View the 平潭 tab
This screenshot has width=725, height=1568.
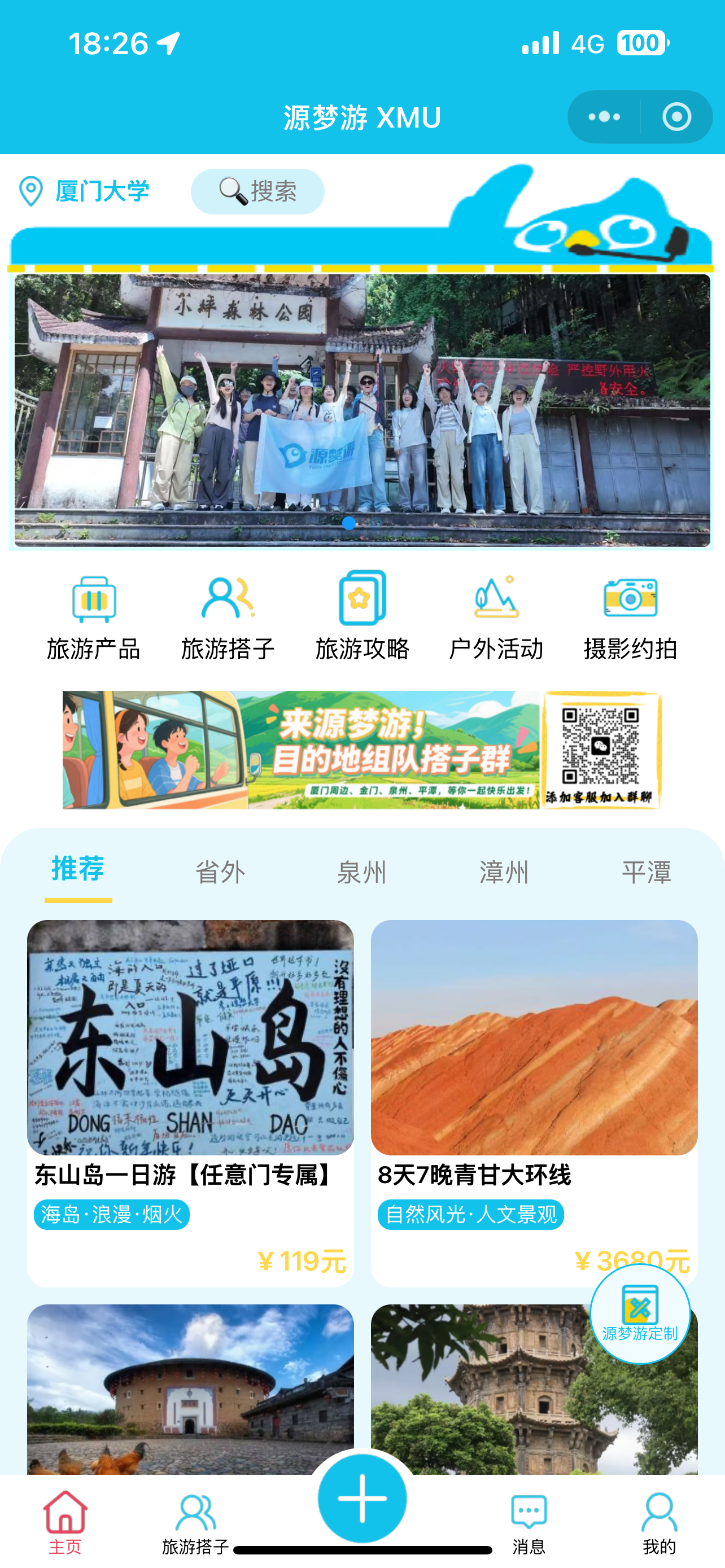[x=646, y=871]
